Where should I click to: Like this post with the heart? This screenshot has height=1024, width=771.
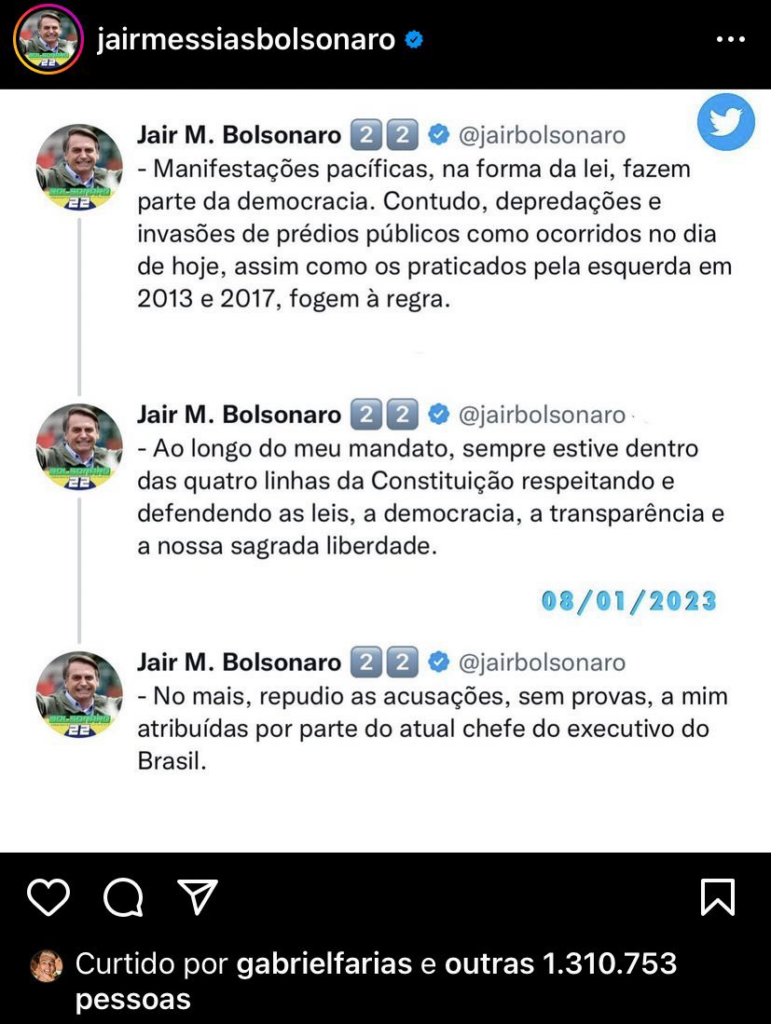(48, 897)
